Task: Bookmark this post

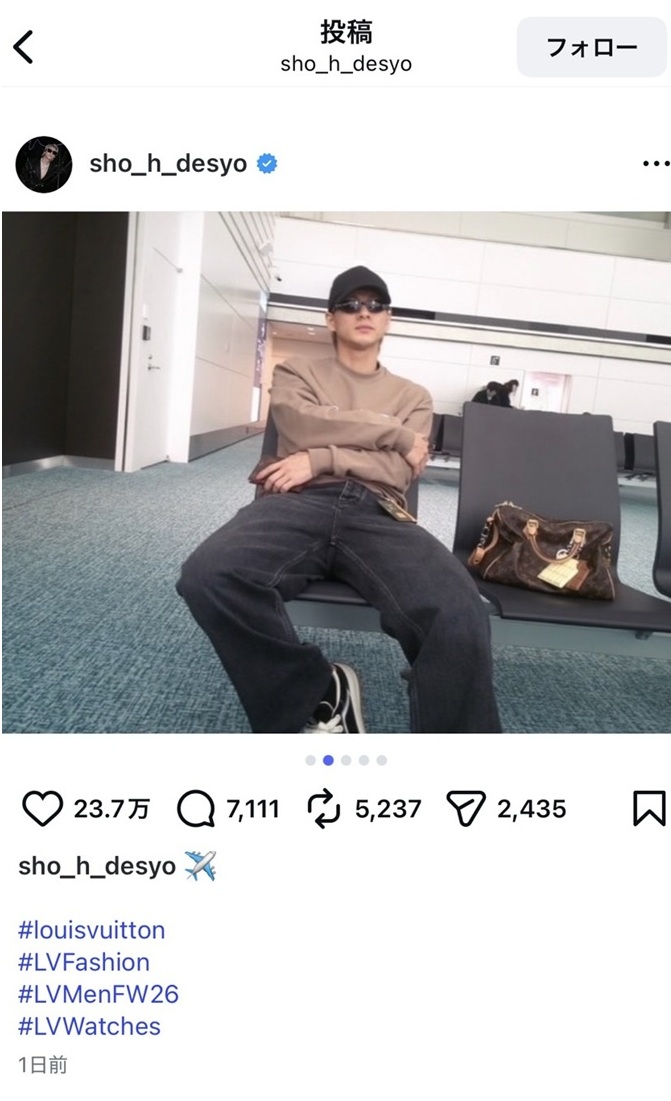Action: click(648, 809)
